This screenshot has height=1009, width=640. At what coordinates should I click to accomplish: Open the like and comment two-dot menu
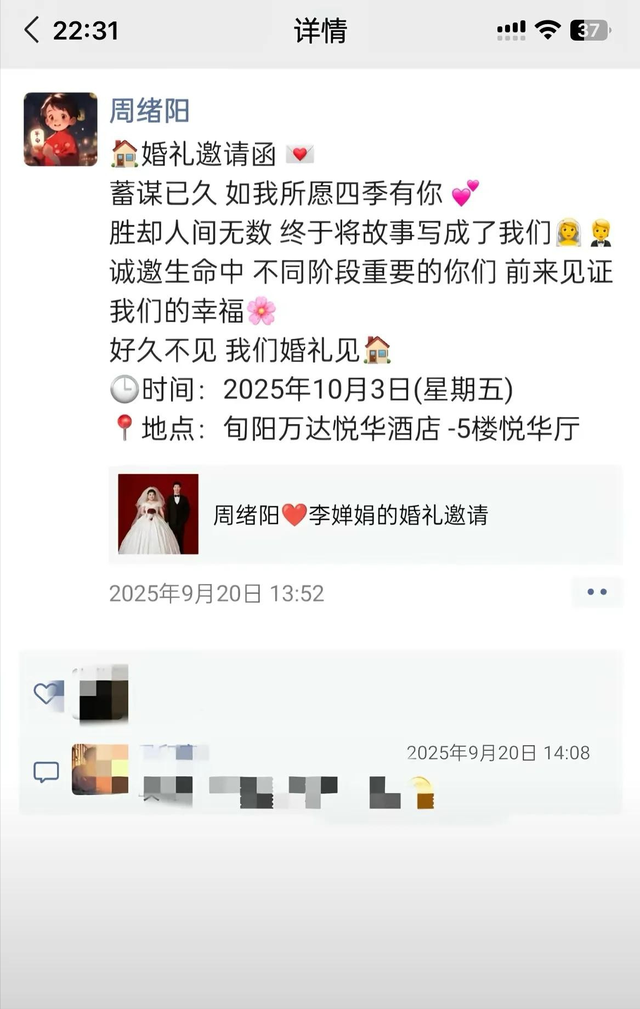pyautogui.click(x=597, y=592)
